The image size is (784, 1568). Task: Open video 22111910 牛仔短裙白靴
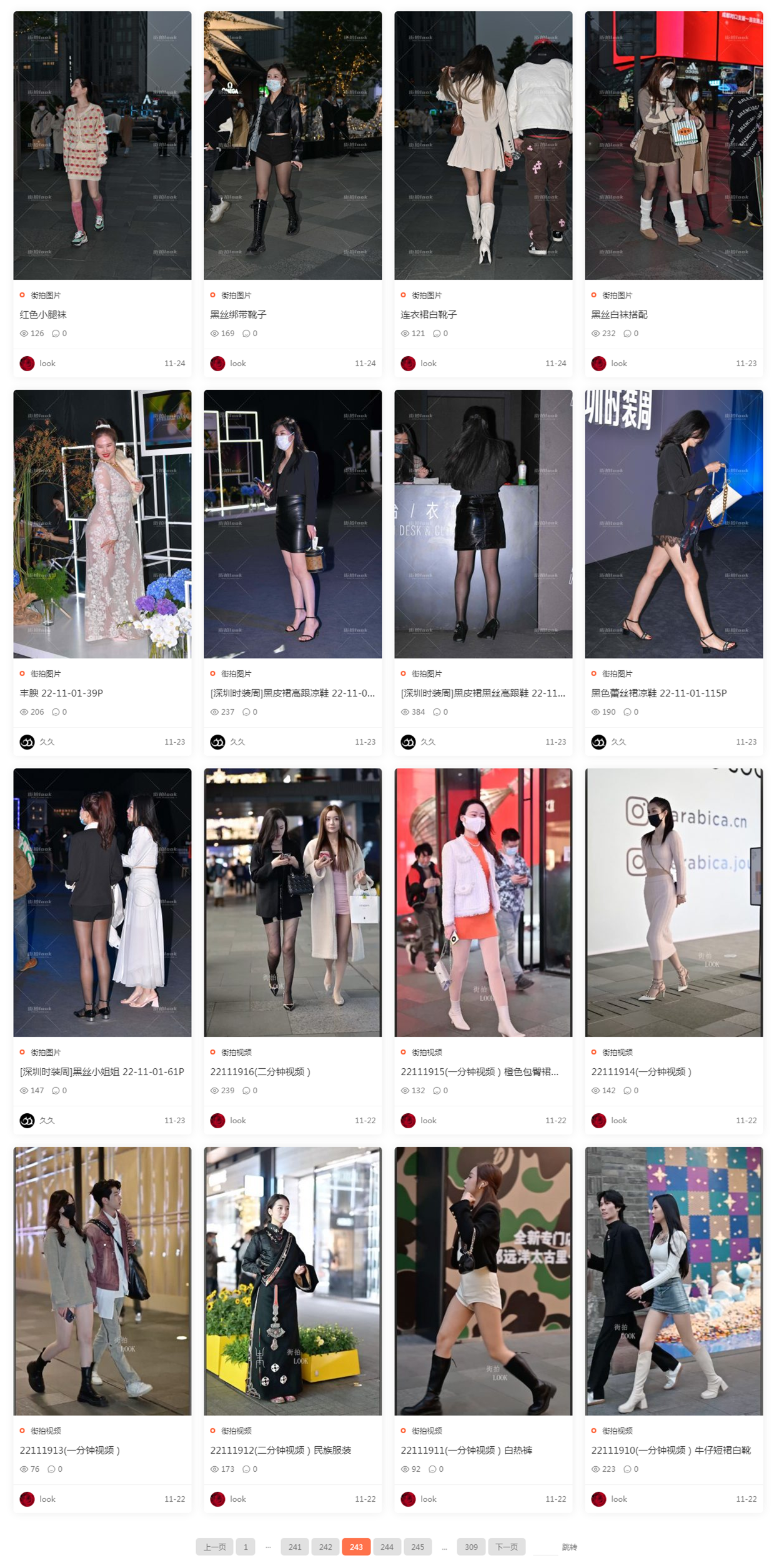(x=670, y=1450)
